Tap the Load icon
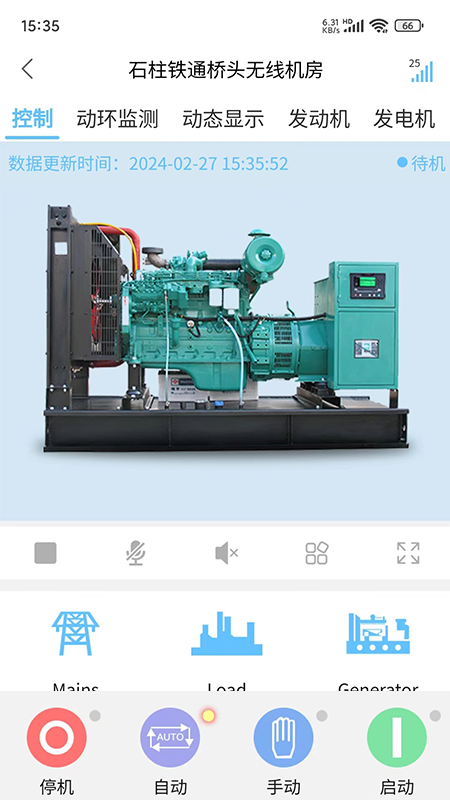Screen dimensions: 450x800 tap(227, 633)
